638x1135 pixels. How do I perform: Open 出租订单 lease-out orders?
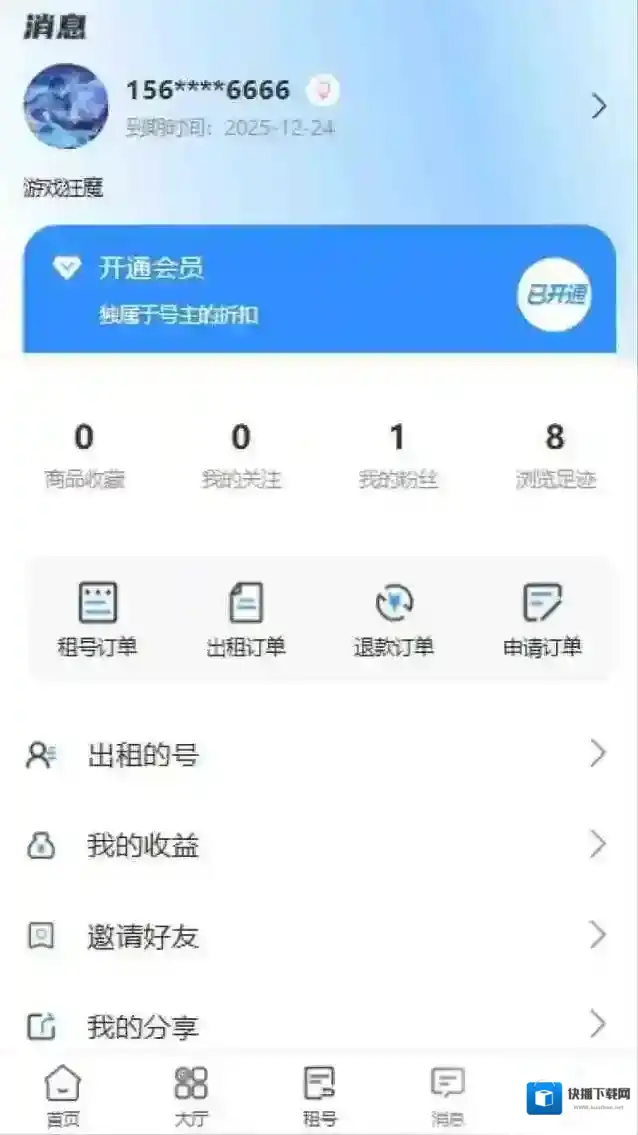coord(246,620)
